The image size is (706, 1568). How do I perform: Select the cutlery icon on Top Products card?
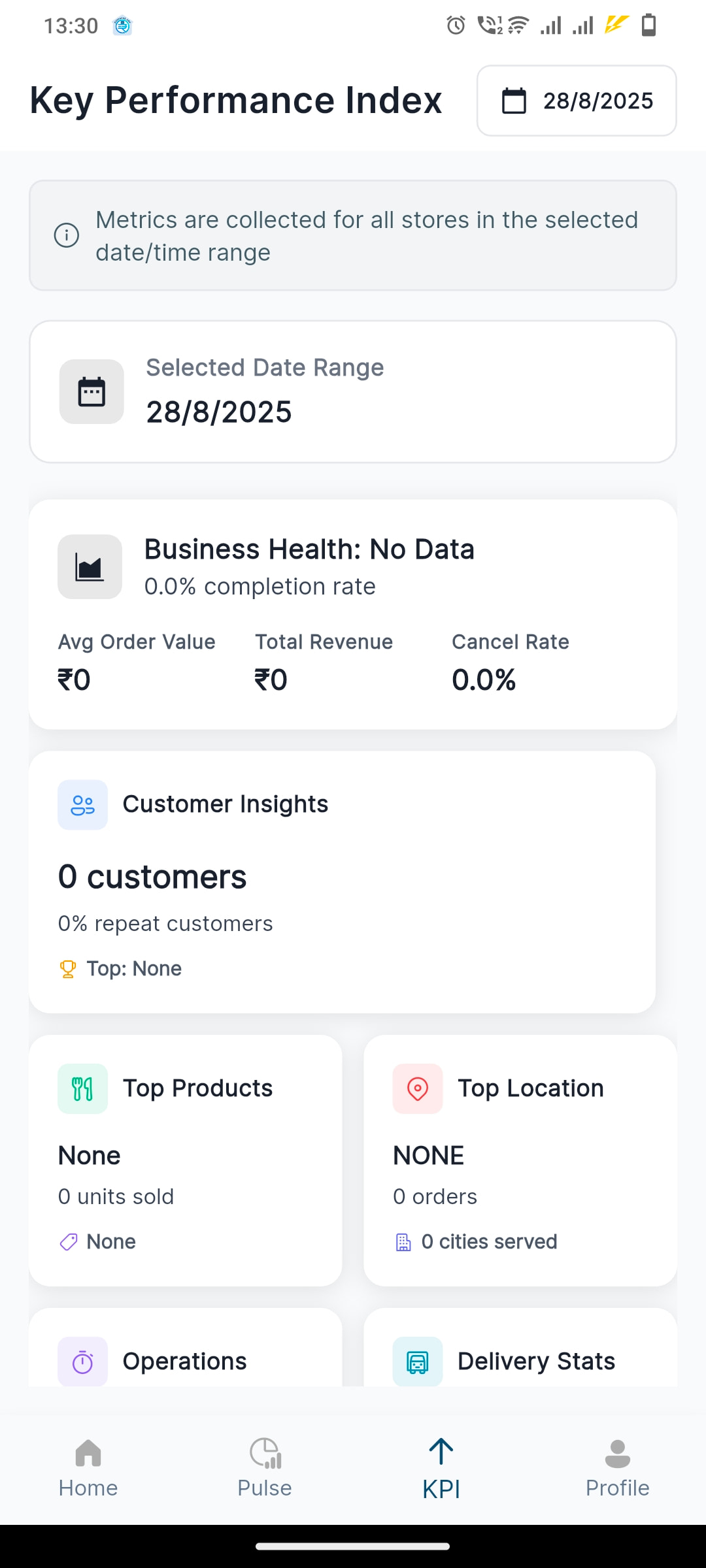tap(83, 1088)
